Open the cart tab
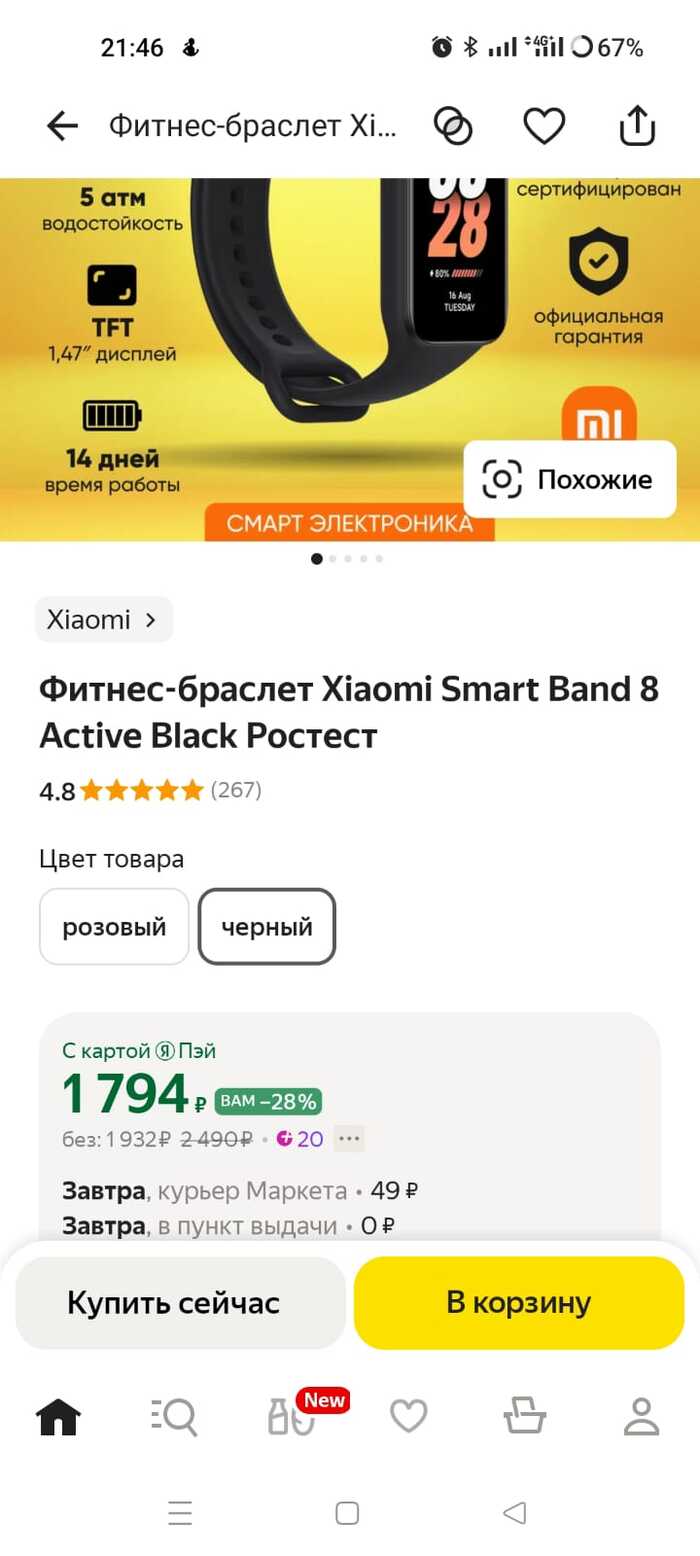 (x=525, y=1417)
